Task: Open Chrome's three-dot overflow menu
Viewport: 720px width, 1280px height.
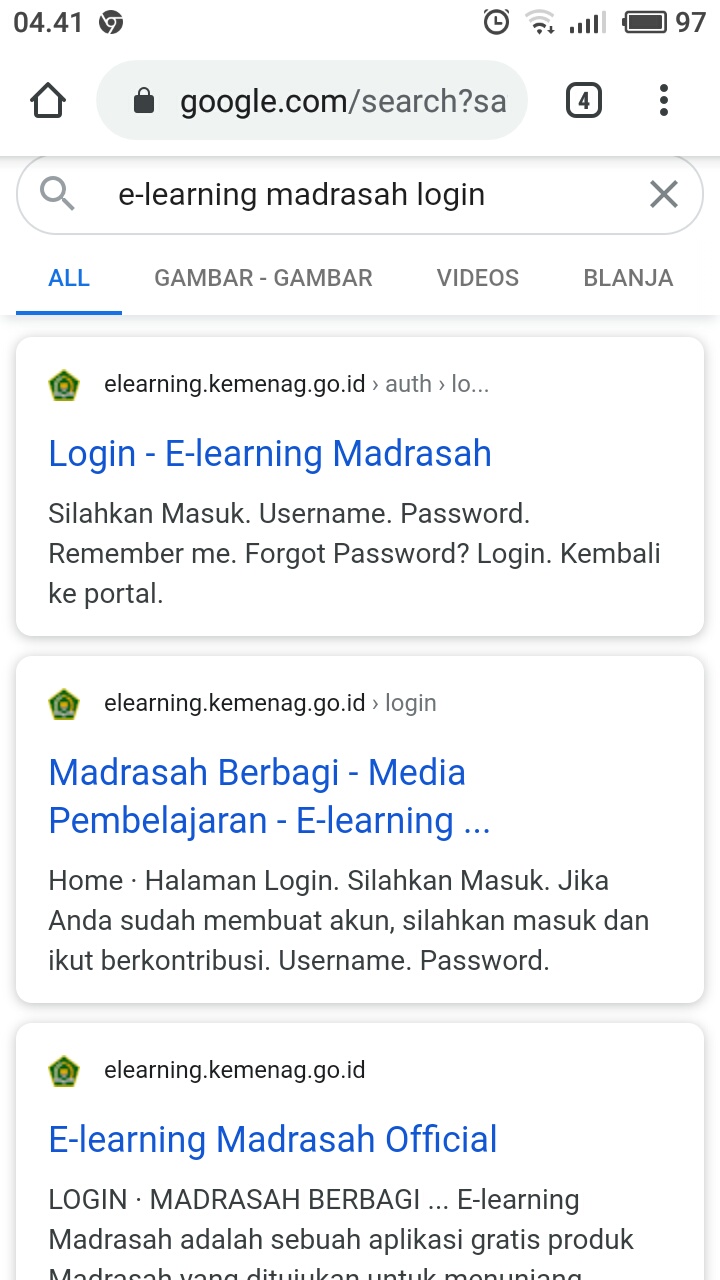Action: pyautogui.click(x=664, y=101)
